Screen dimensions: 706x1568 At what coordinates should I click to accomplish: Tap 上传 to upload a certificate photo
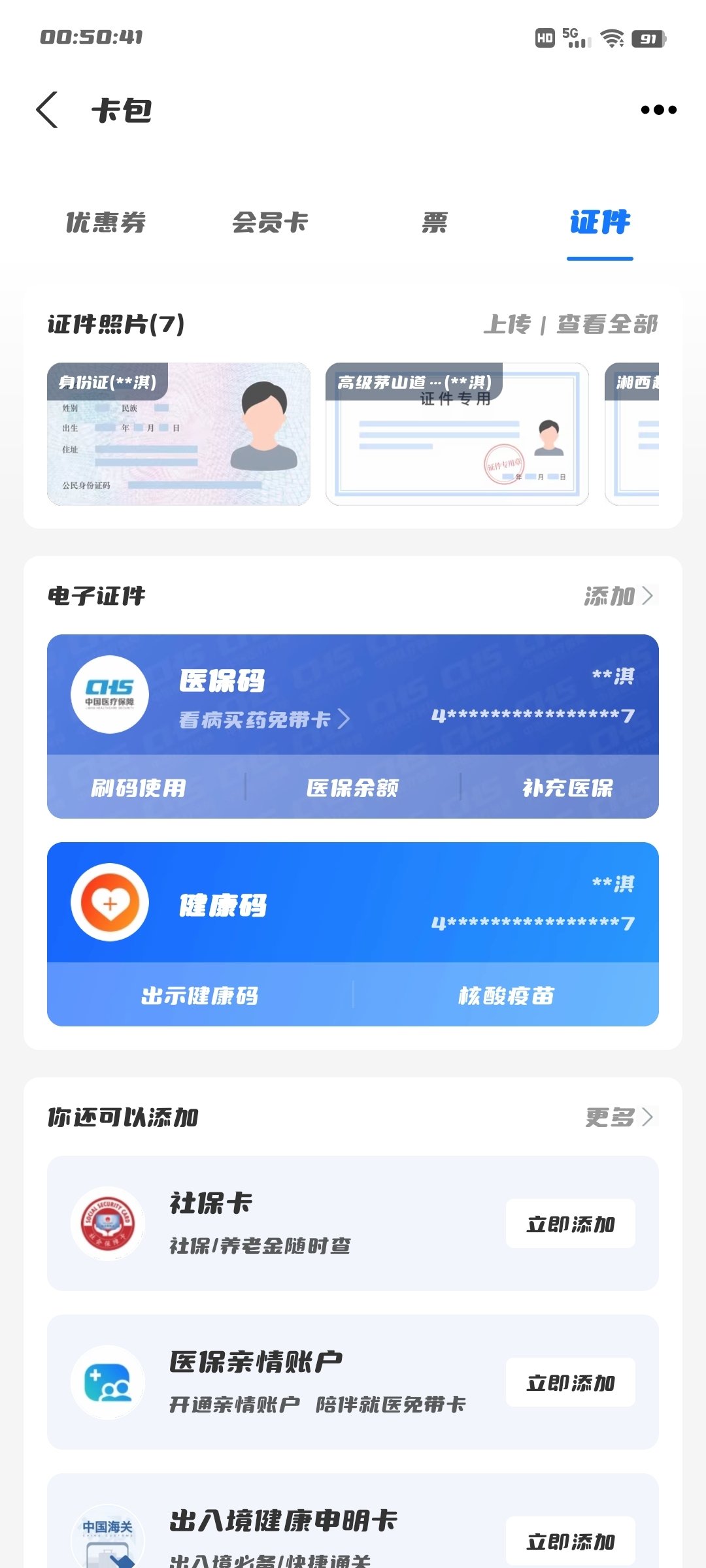pyautogui.click(x=507, y=324)
